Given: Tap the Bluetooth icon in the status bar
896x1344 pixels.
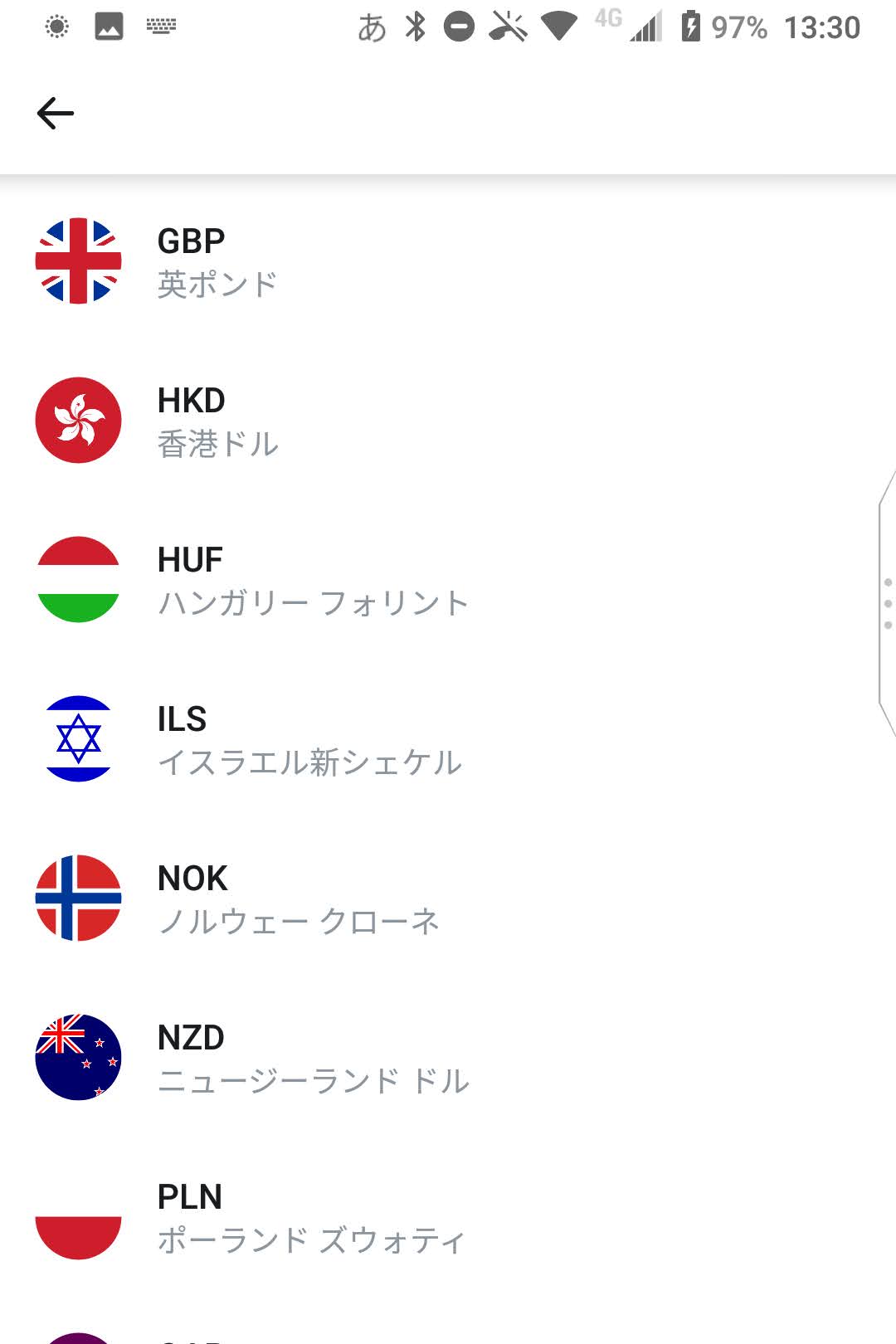Looking at the screenshot, I should [415, 27].
